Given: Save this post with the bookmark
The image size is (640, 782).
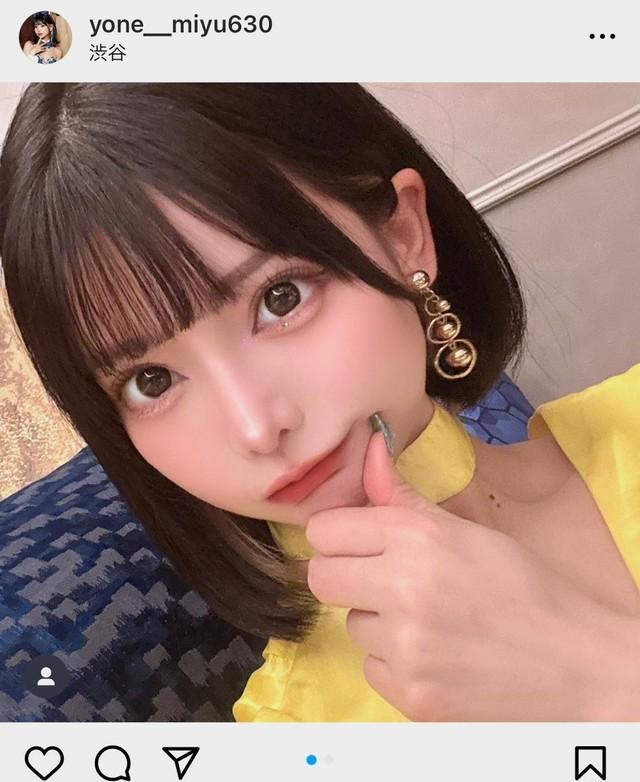Looking at the screenshot, I should click(x=591, y=762).
